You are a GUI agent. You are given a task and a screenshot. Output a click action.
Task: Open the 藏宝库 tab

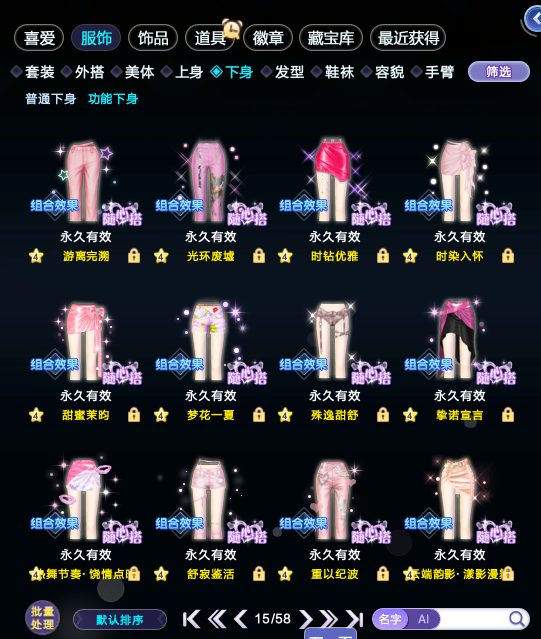330,38
